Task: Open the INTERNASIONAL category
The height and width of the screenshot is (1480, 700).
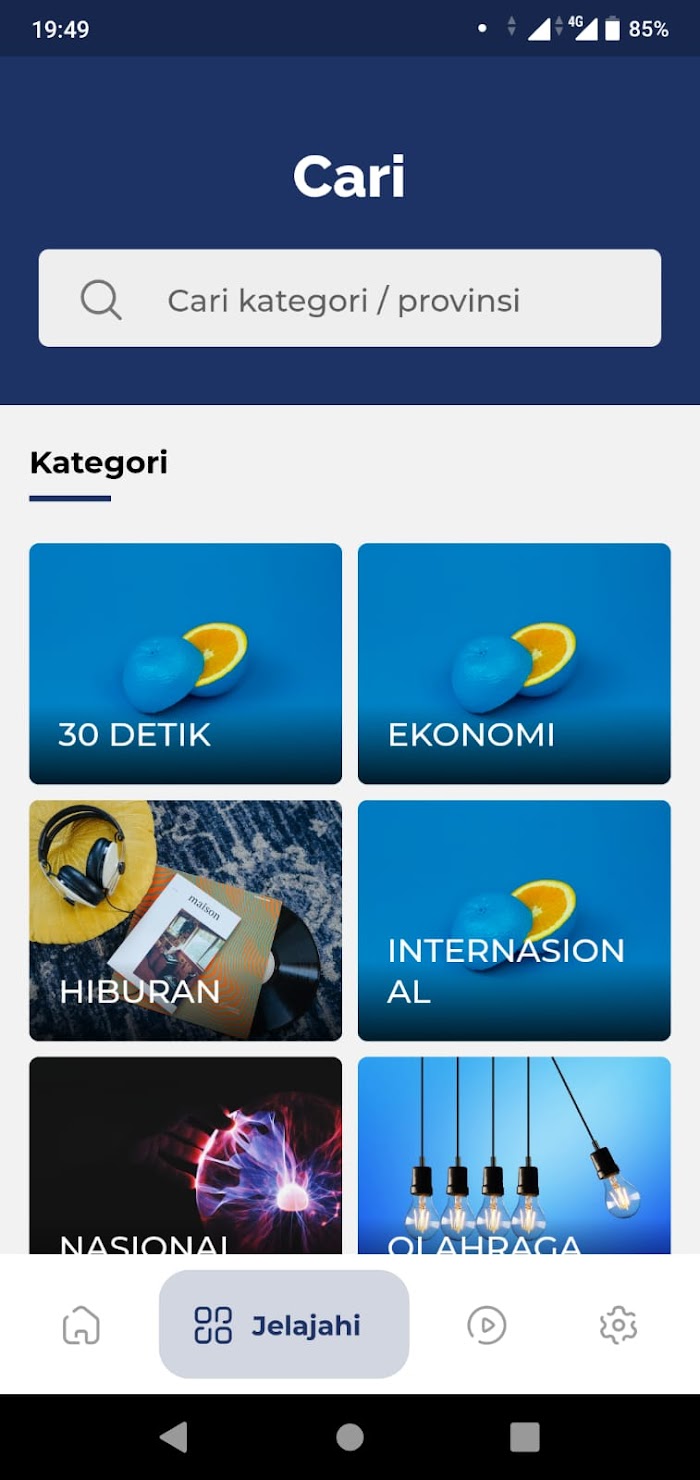Action: (514, 920)
